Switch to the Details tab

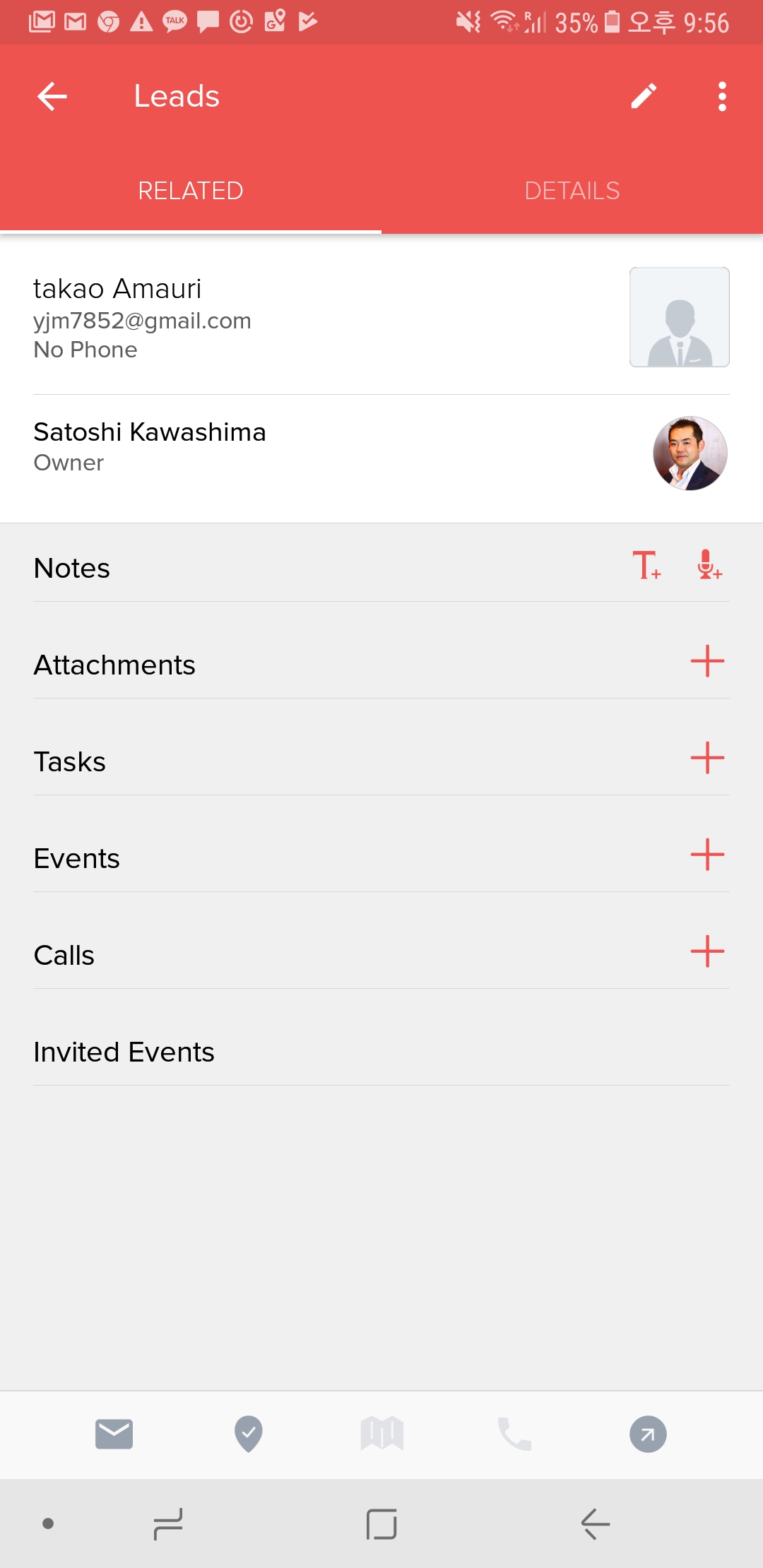click(x=572, y=191)
